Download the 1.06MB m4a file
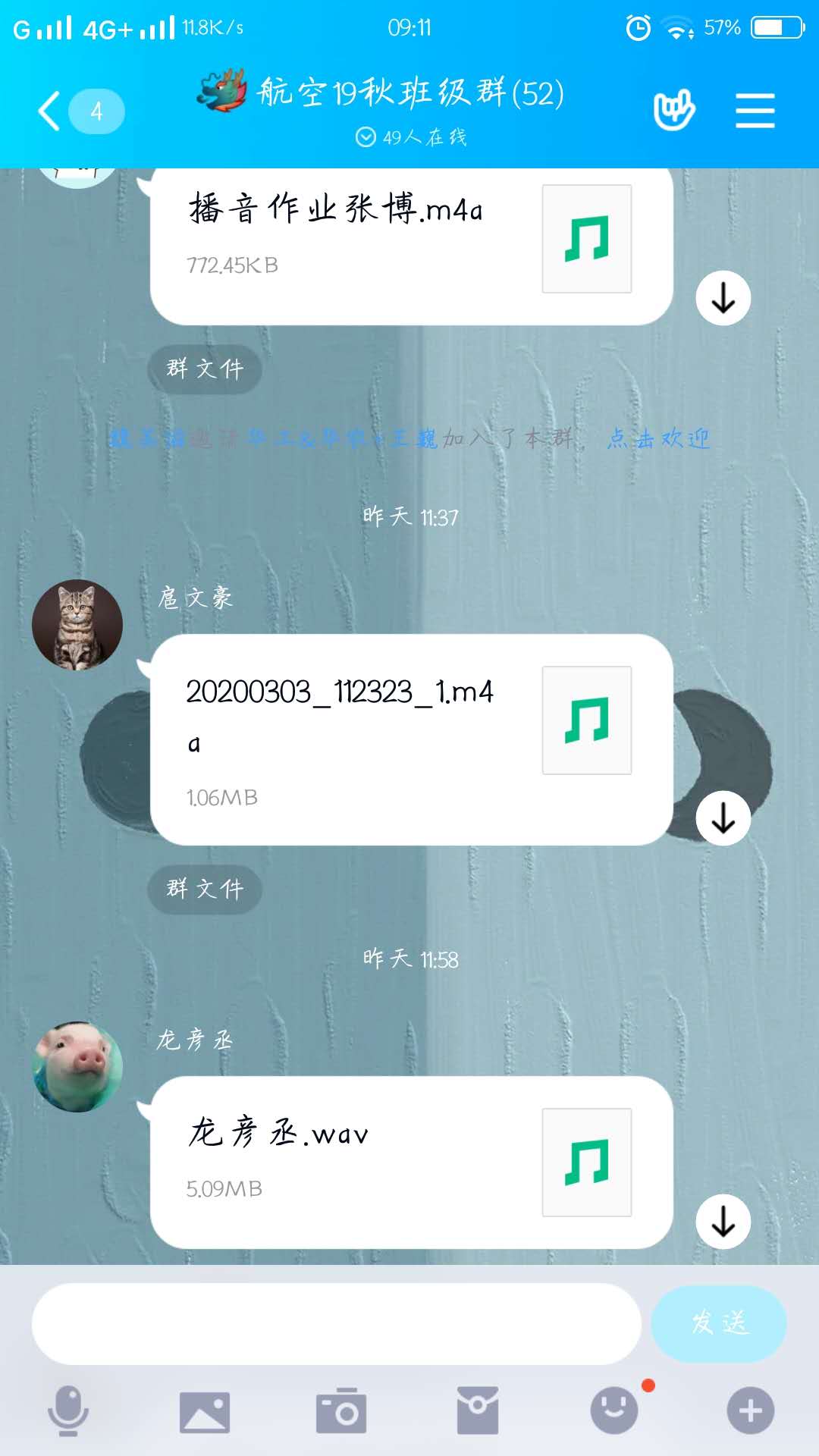This screenshot has height=1456, width=819. click(x=723, y=818)
